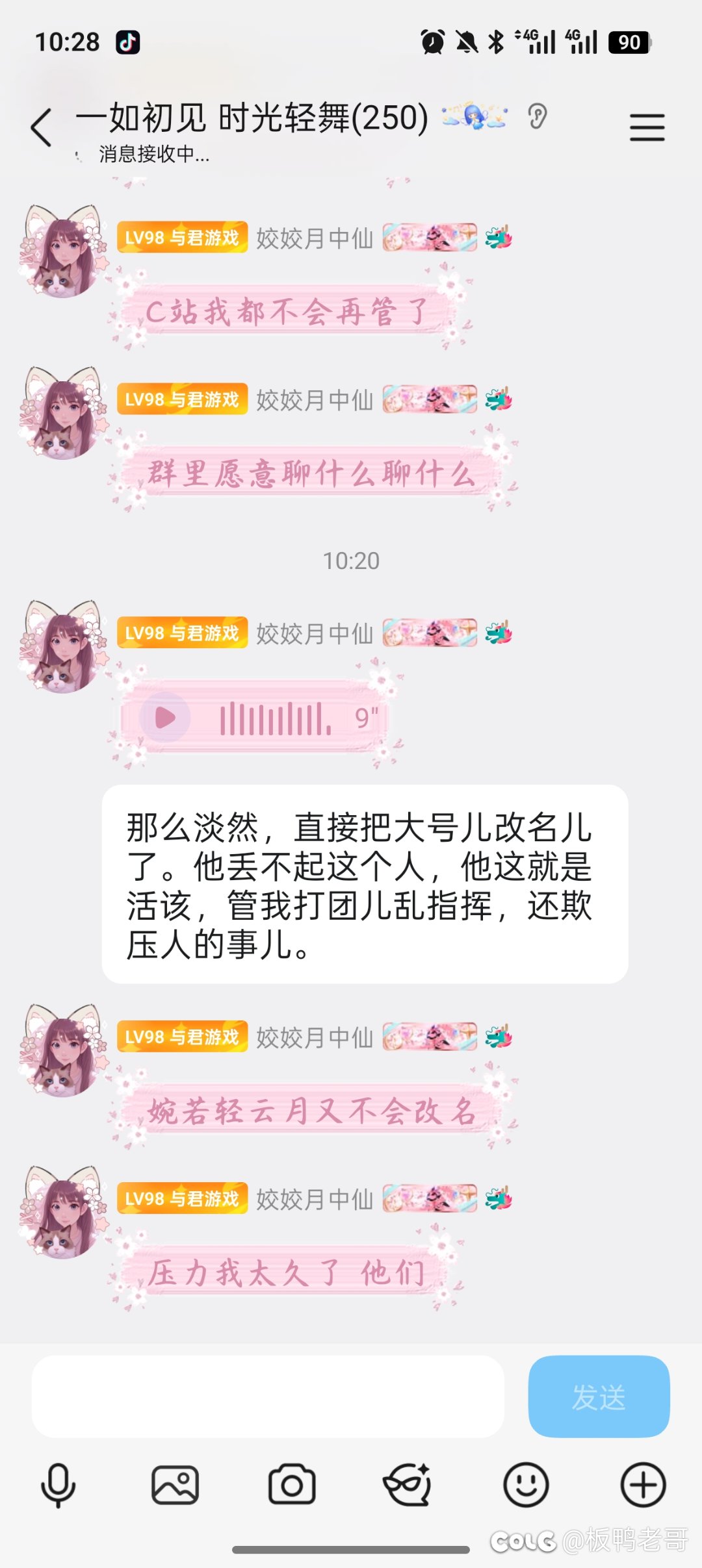702x1568 pixels.
Task: Open the photo gallery picker
Action: coord(175,1485)
